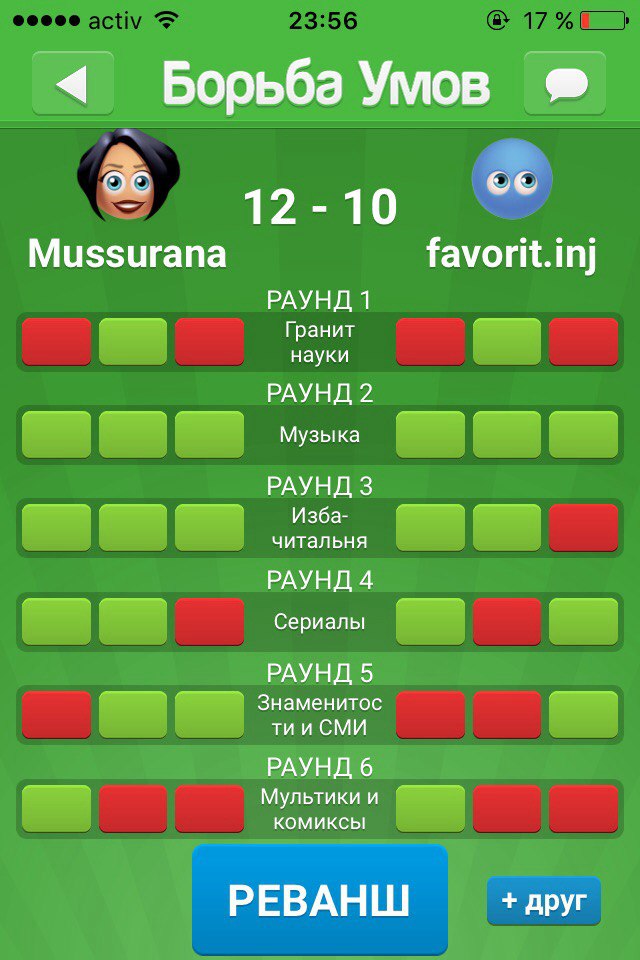Tap the РЕВАНШ rematch button
This screenshot has height=960, width=640.
319,900
